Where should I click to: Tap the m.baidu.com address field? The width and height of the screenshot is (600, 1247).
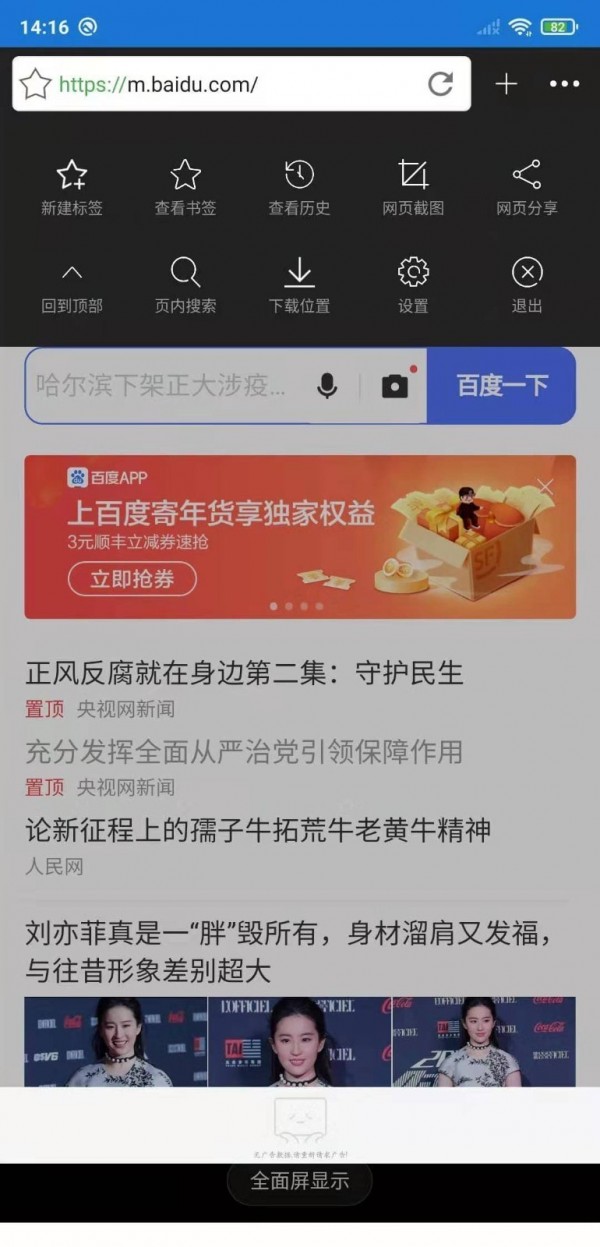[240, 84]
